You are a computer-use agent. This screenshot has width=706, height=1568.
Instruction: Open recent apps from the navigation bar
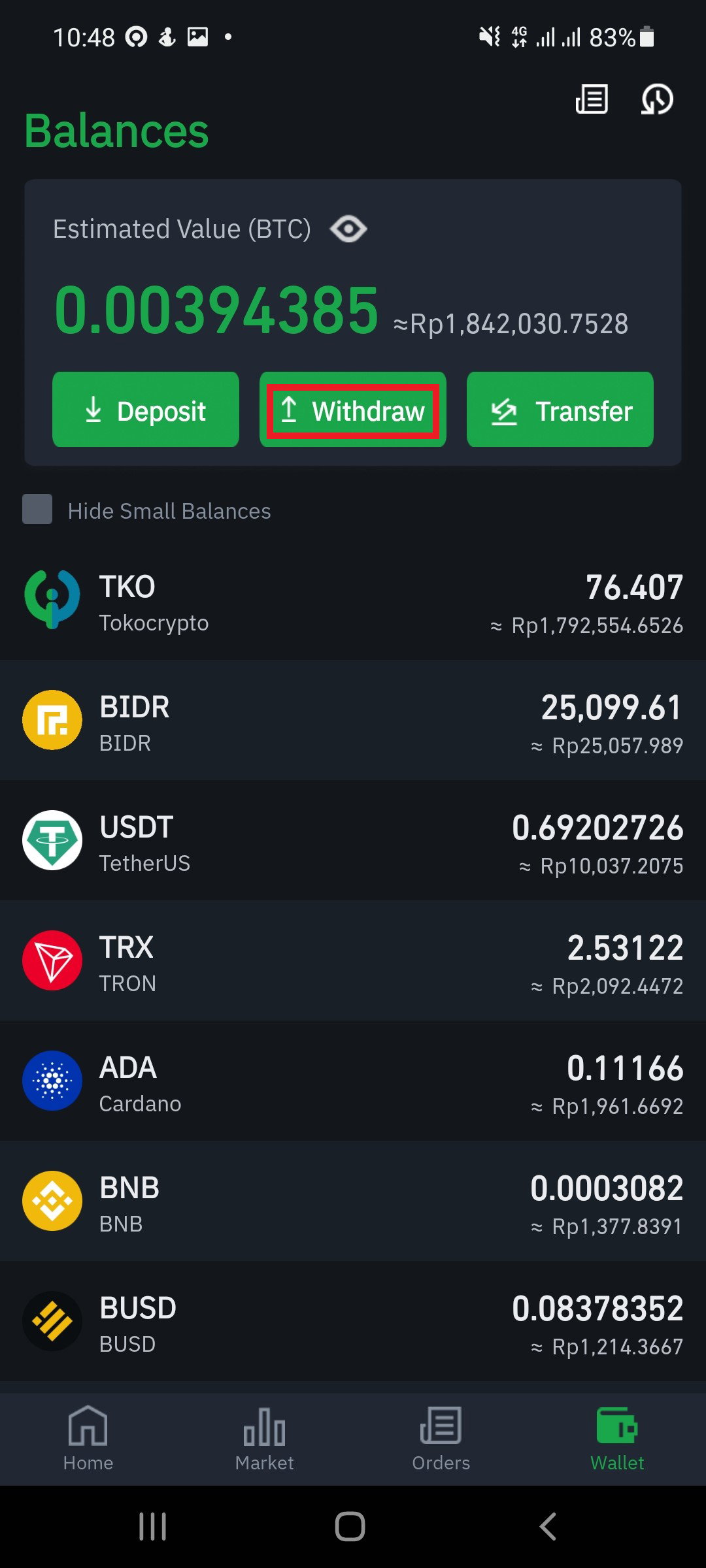(x=153, y=1527)
